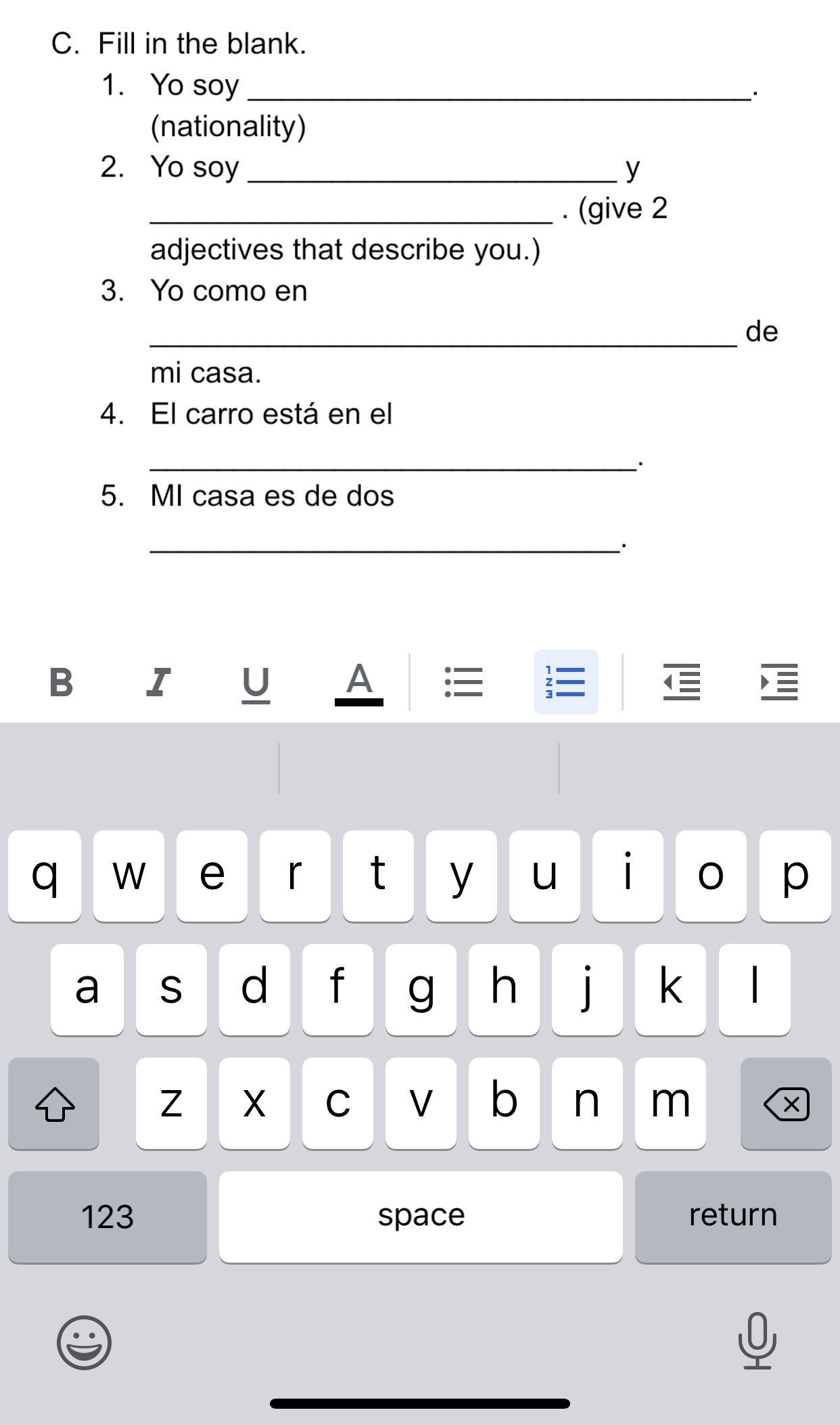
Task: Enable underline formatting
Action: pos(256,682)
